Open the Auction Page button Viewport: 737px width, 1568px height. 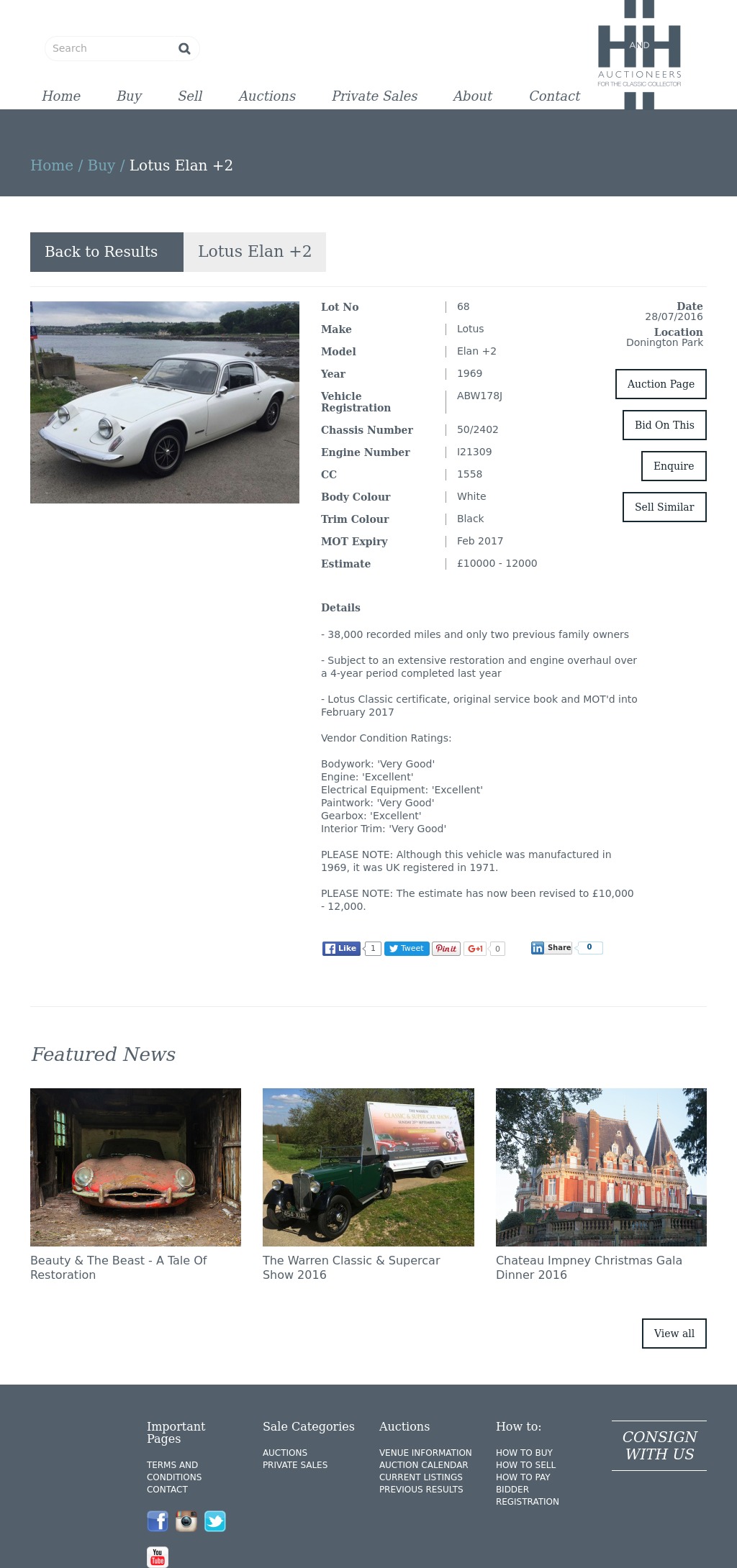coord(661,384)
